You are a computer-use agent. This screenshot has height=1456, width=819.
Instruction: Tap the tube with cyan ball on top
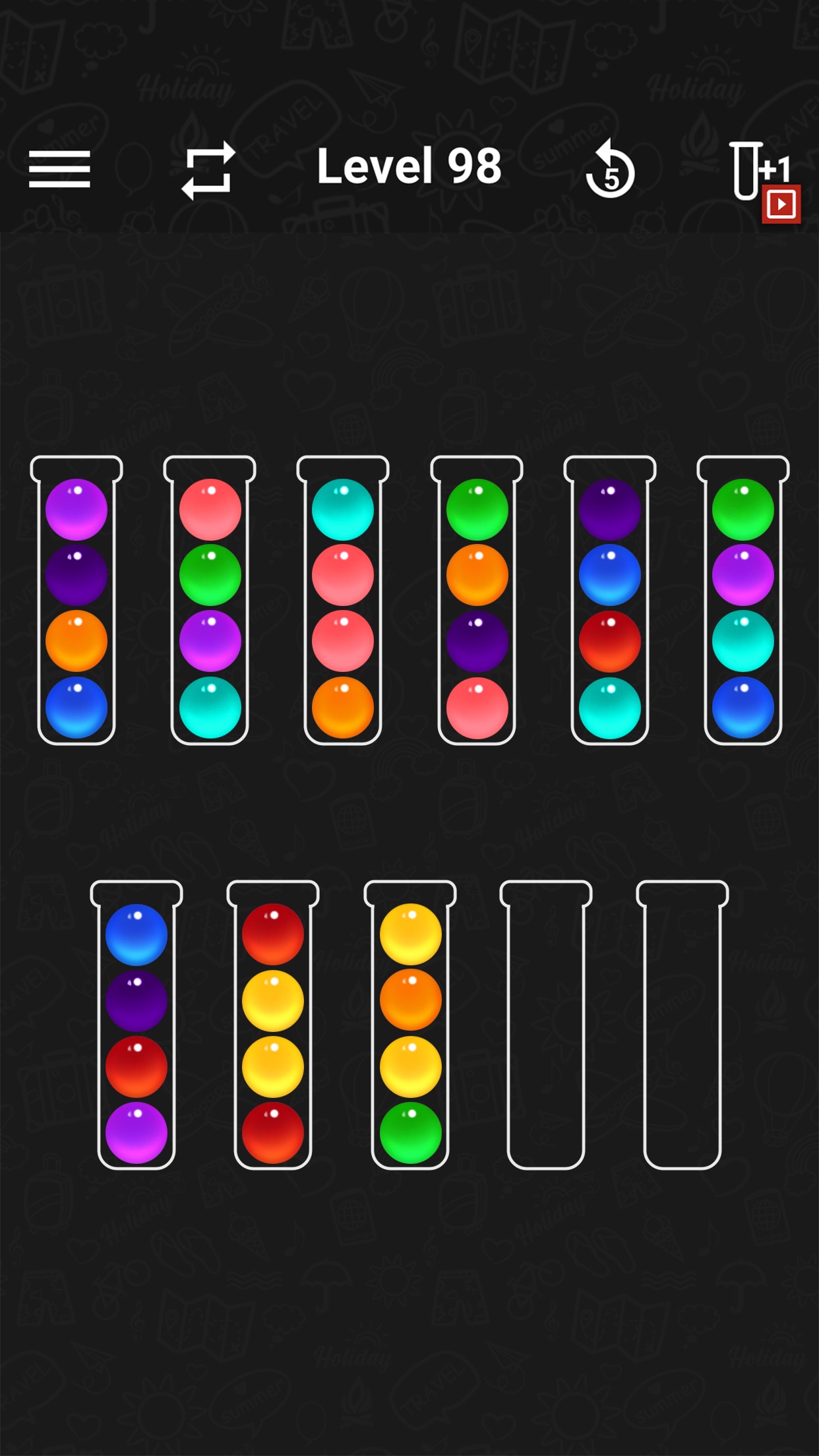pyautogui.click(x=343, y=600)
